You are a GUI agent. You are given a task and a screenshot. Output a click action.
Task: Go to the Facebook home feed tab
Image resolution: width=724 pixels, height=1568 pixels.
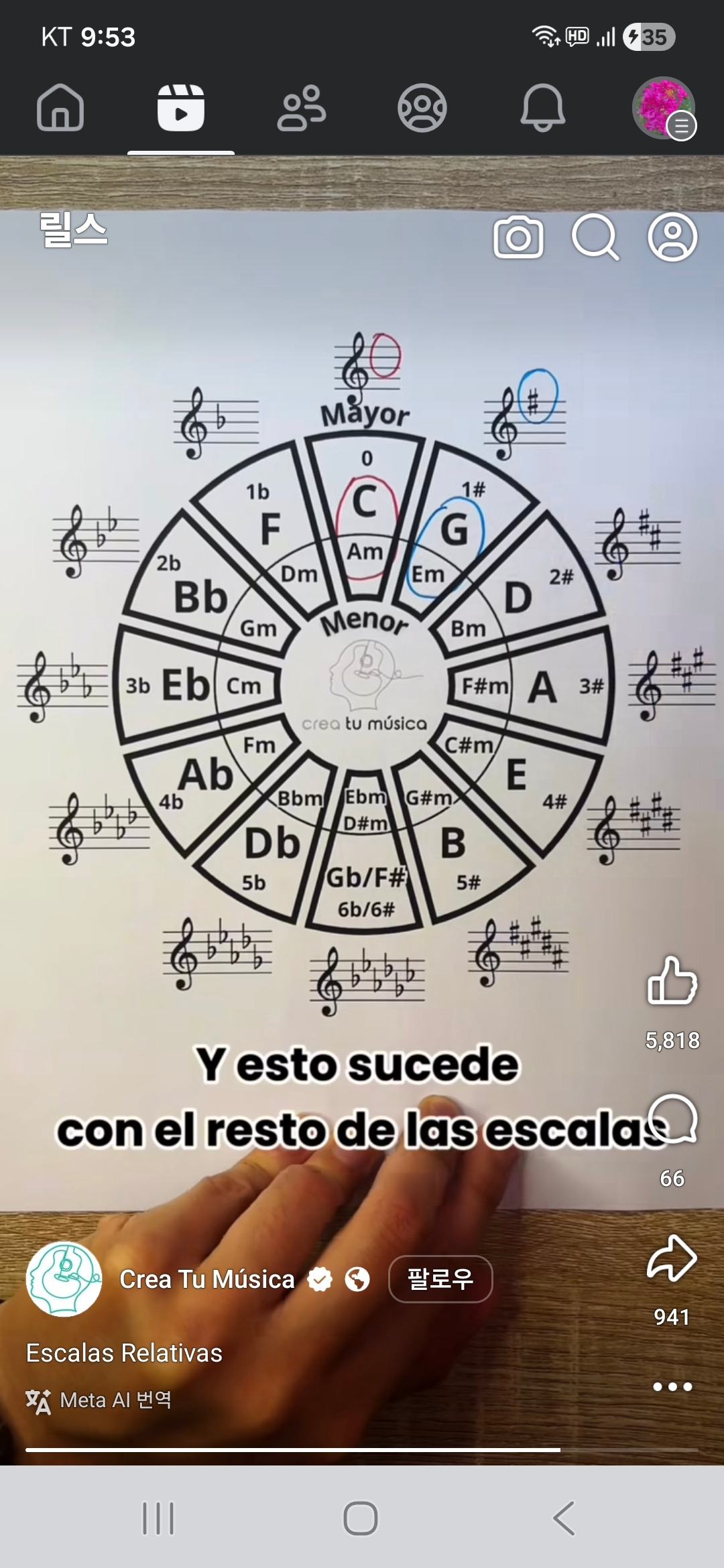click(60, 107)
